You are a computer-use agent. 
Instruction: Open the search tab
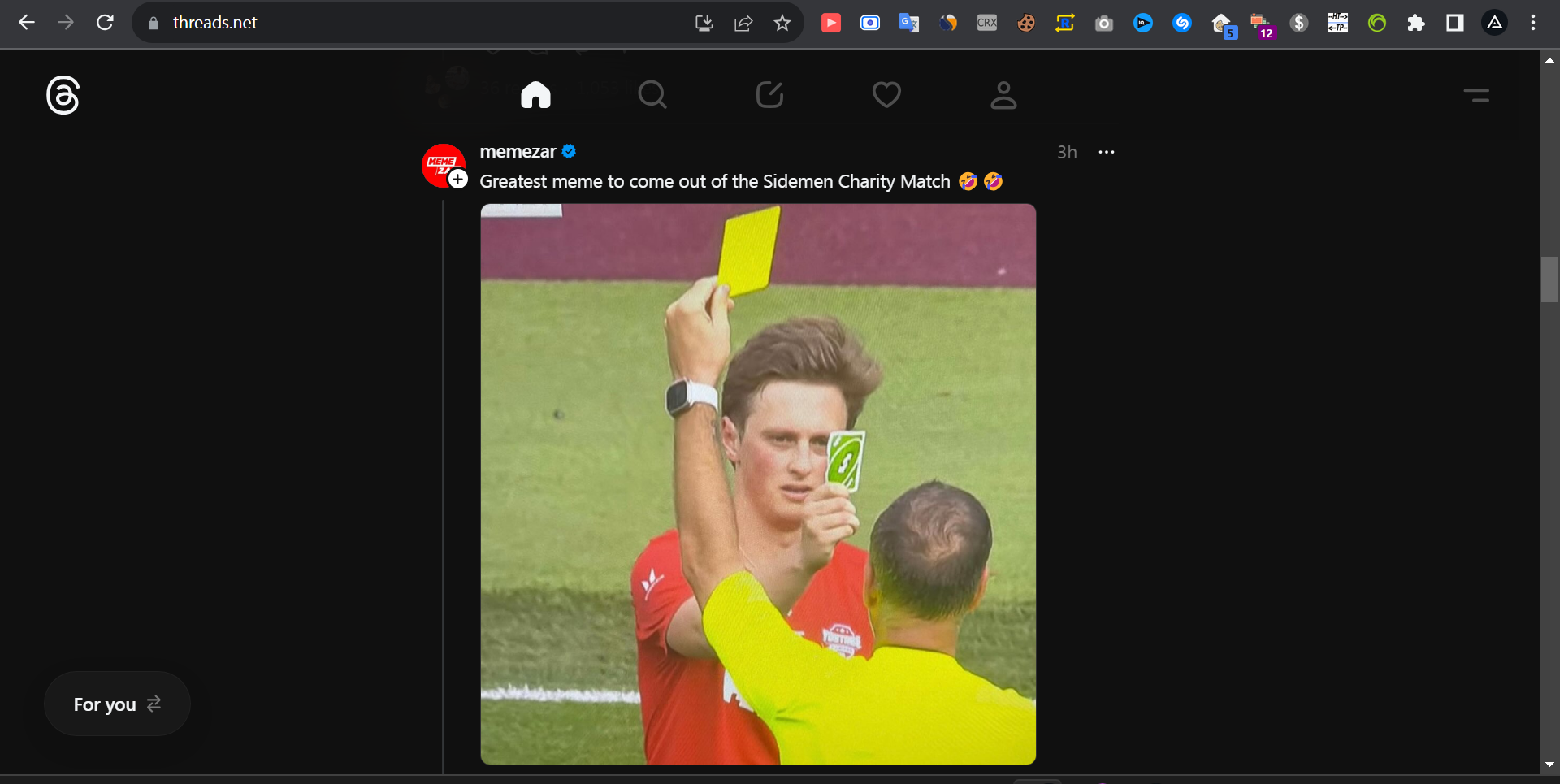click(x=652, y=95)
